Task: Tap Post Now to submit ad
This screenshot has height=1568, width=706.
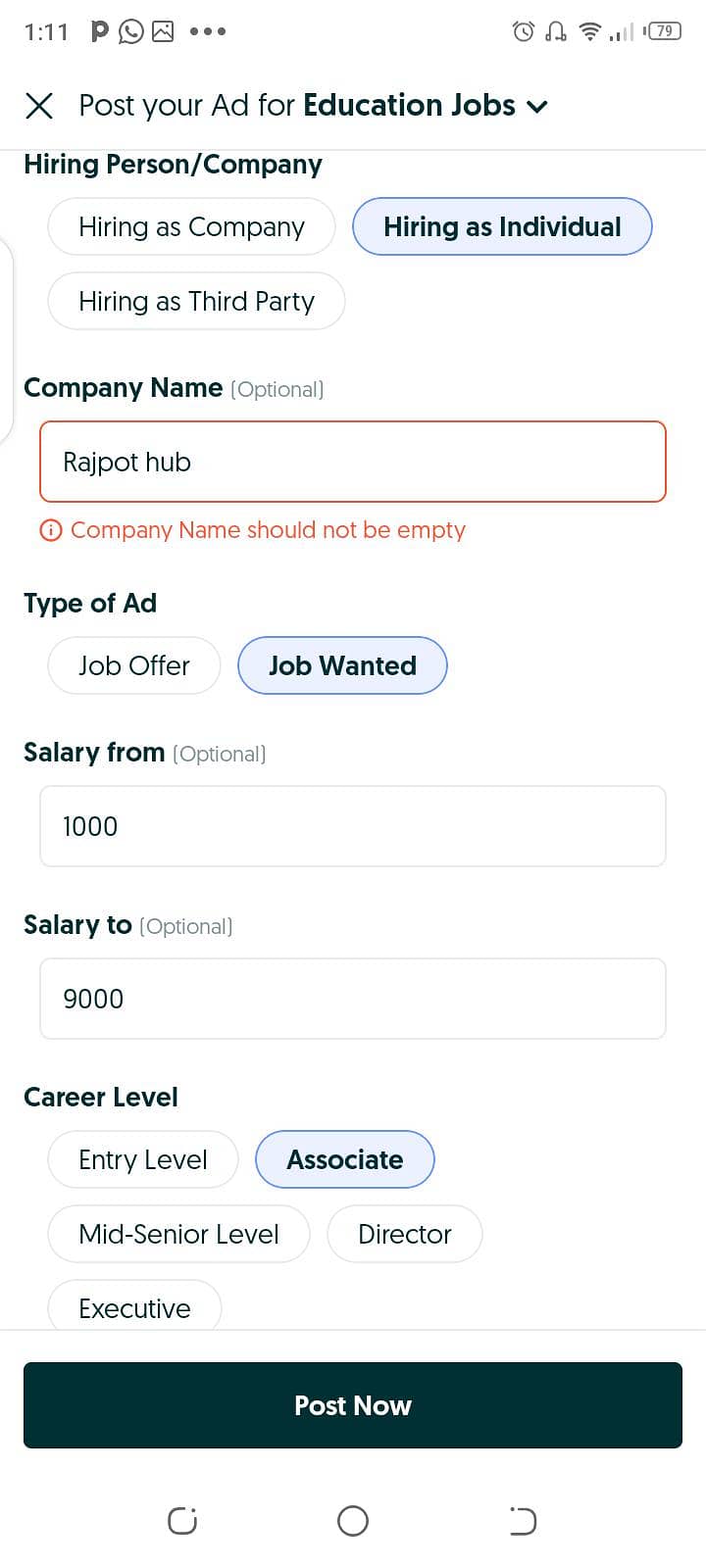Action: pyautogui.click(x=353, y=1405)
